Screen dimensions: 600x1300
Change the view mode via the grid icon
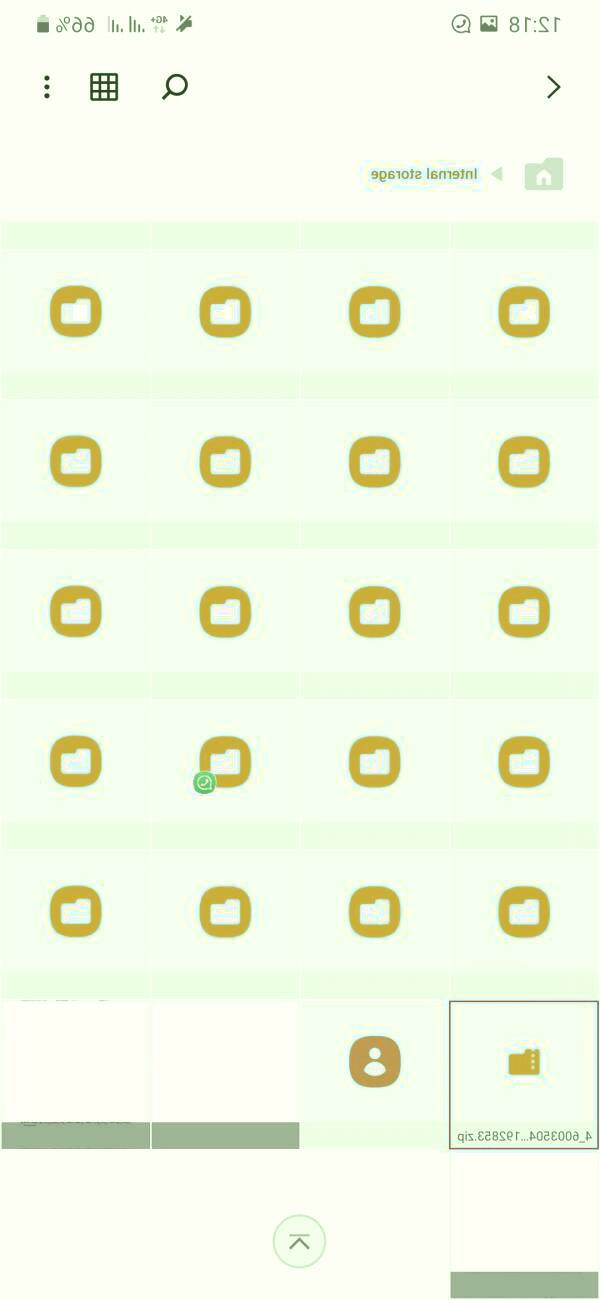pos(104,87)
